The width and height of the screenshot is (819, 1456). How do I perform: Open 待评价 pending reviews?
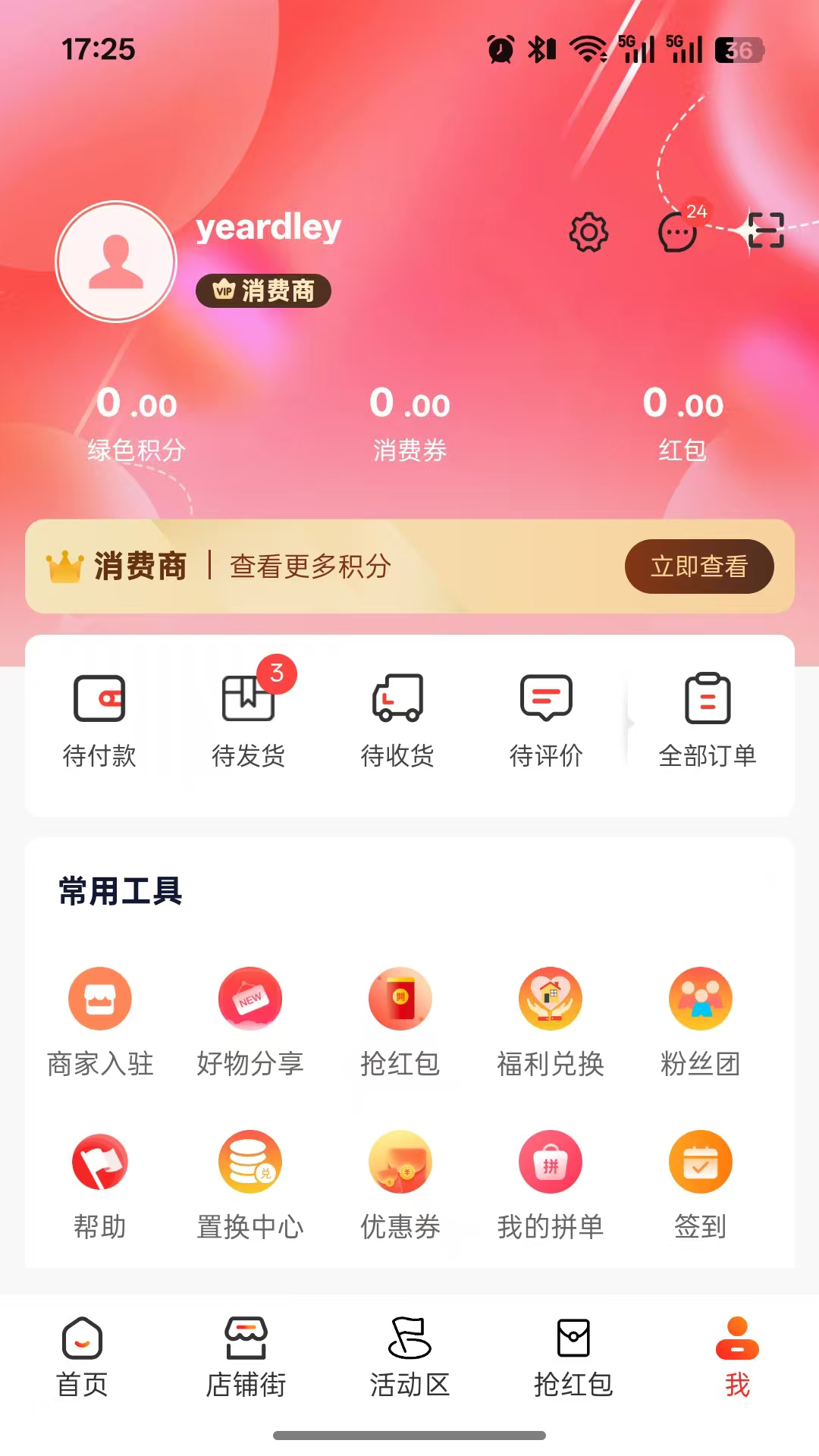[x=549, y=717]
